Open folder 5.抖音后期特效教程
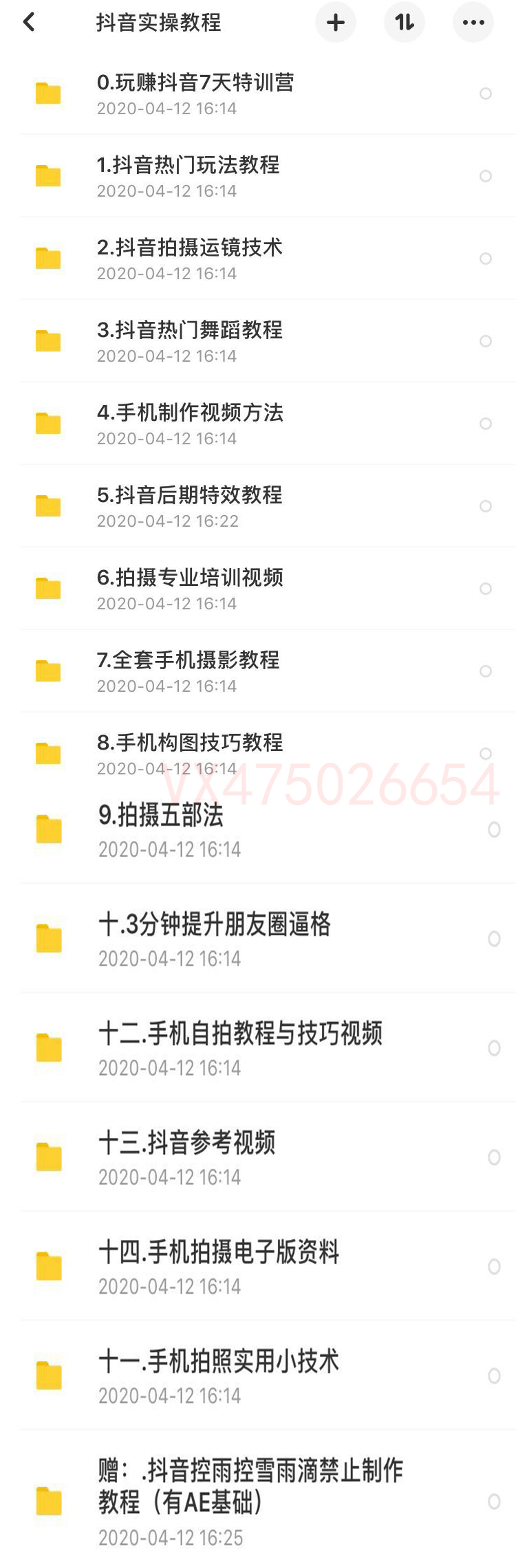 coord(189,496)
